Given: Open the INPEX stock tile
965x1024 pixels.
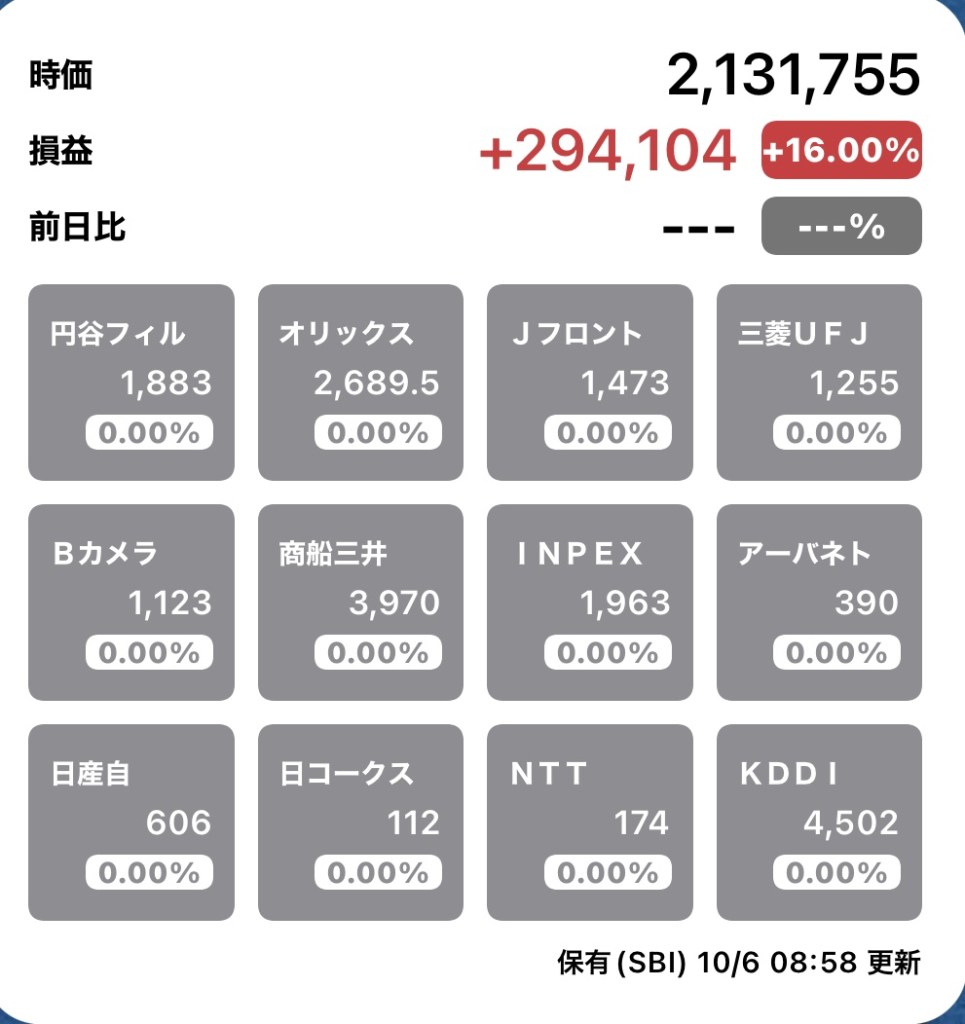Looking at the screenshot, I should [x=589, y=602].
